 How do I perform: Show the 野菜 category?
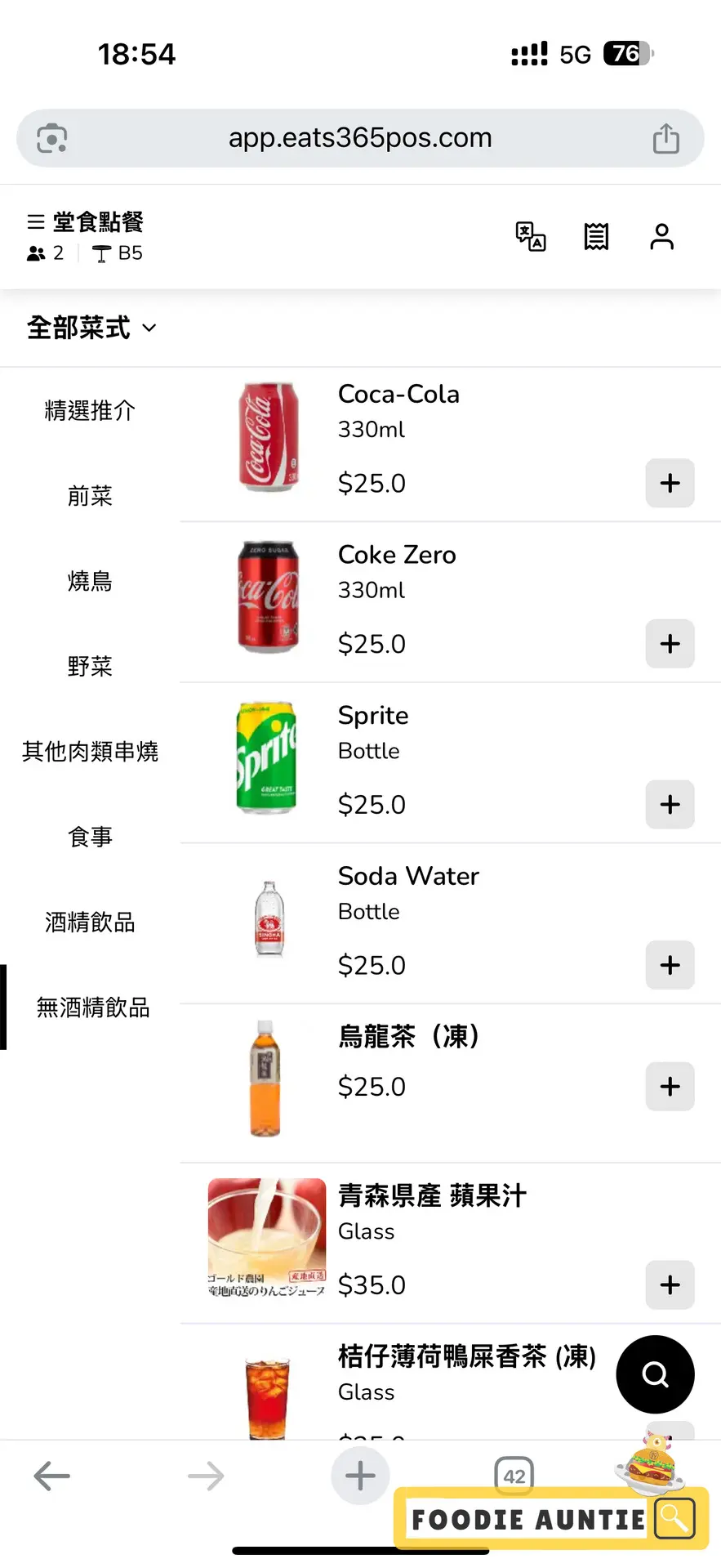tap(90, 667)
